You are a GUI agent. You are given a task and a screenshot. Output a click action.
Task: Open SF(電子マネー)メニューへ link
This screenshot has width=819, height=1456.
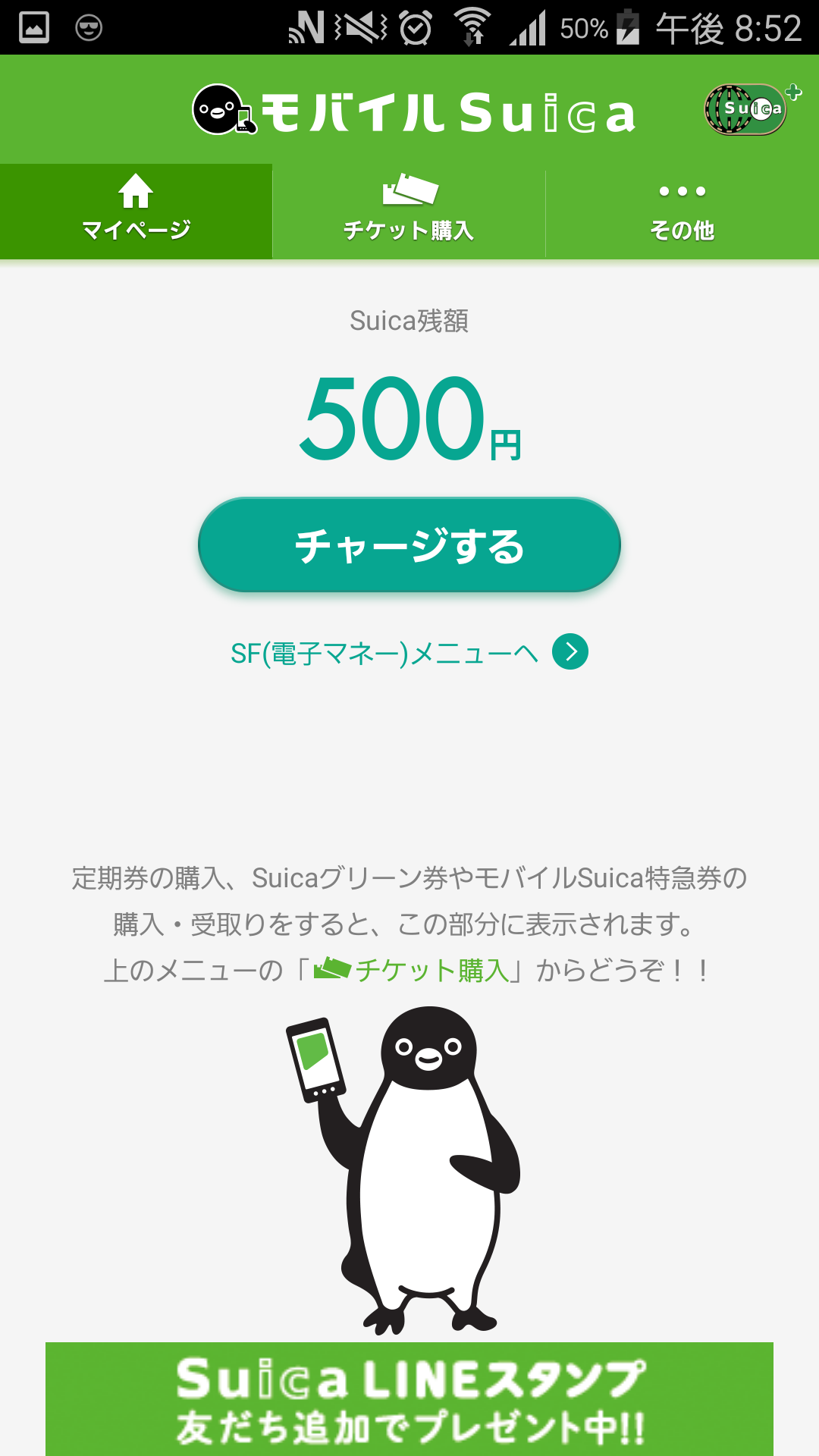[x=409, y=652]
